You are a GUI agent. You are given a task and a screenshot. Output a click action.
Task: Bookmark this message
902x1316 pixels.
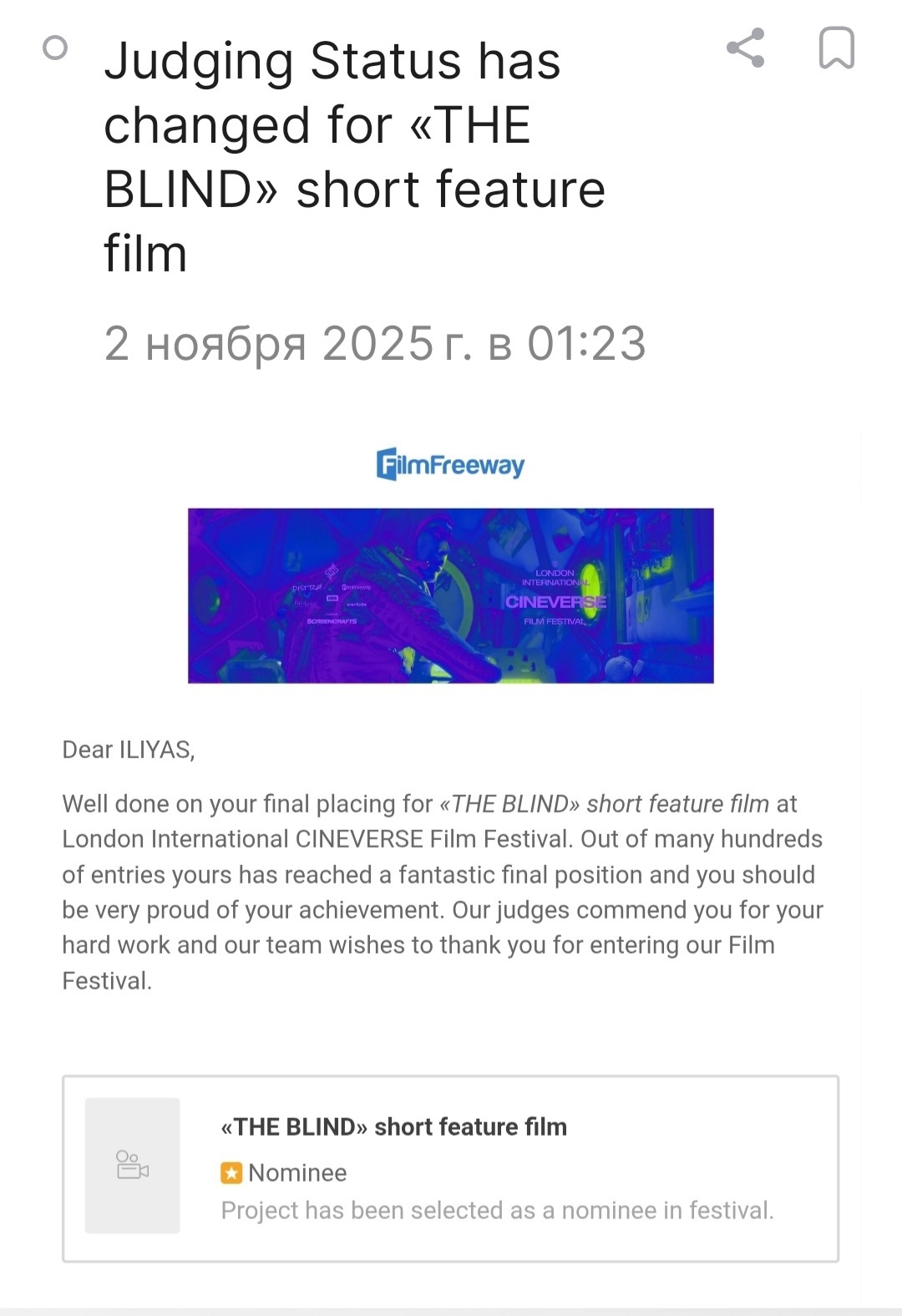pyautogui.click(x=836, y=48)
